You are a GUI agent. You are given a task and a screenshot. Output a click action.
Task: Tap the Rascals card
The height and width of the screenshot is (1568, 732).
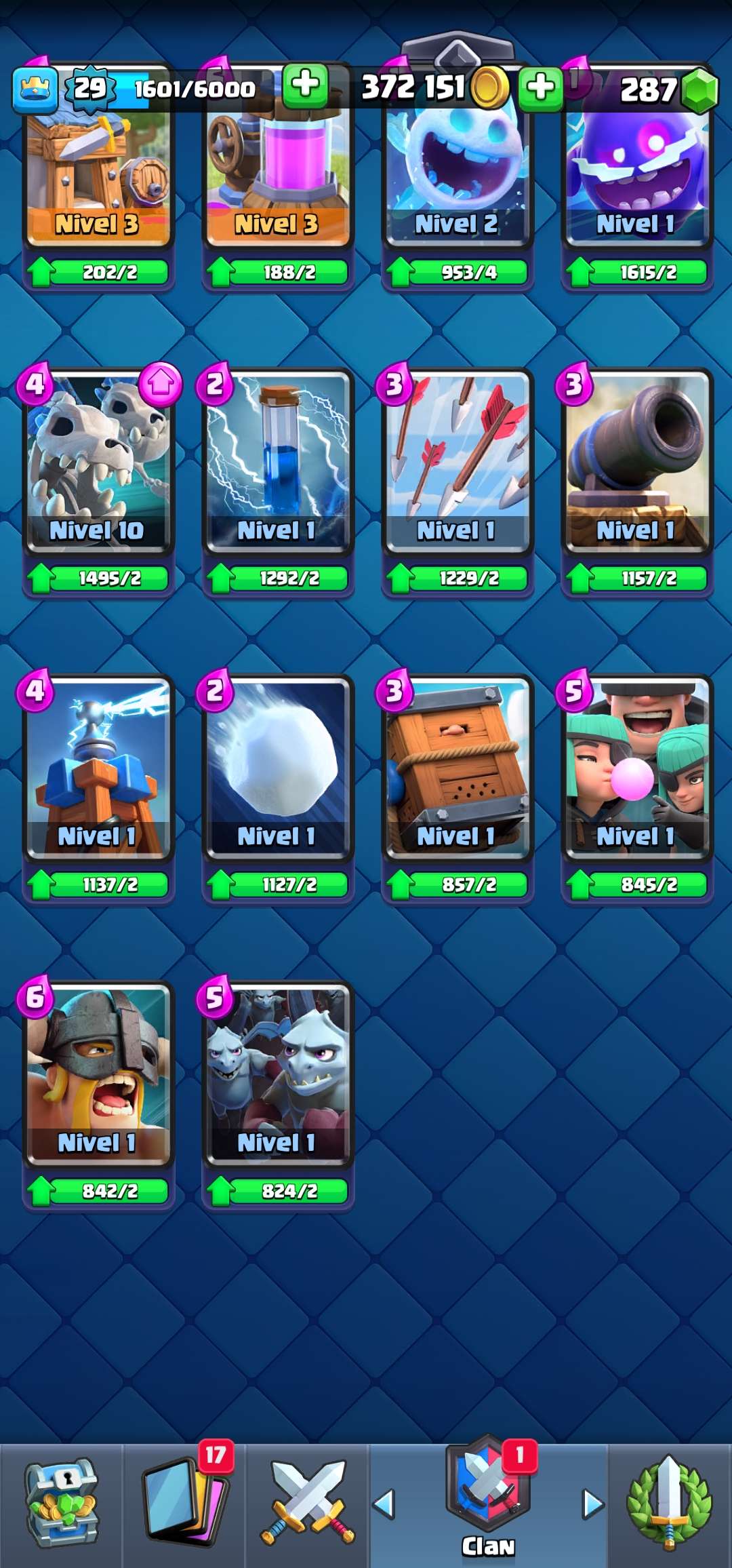click(637, 768)
